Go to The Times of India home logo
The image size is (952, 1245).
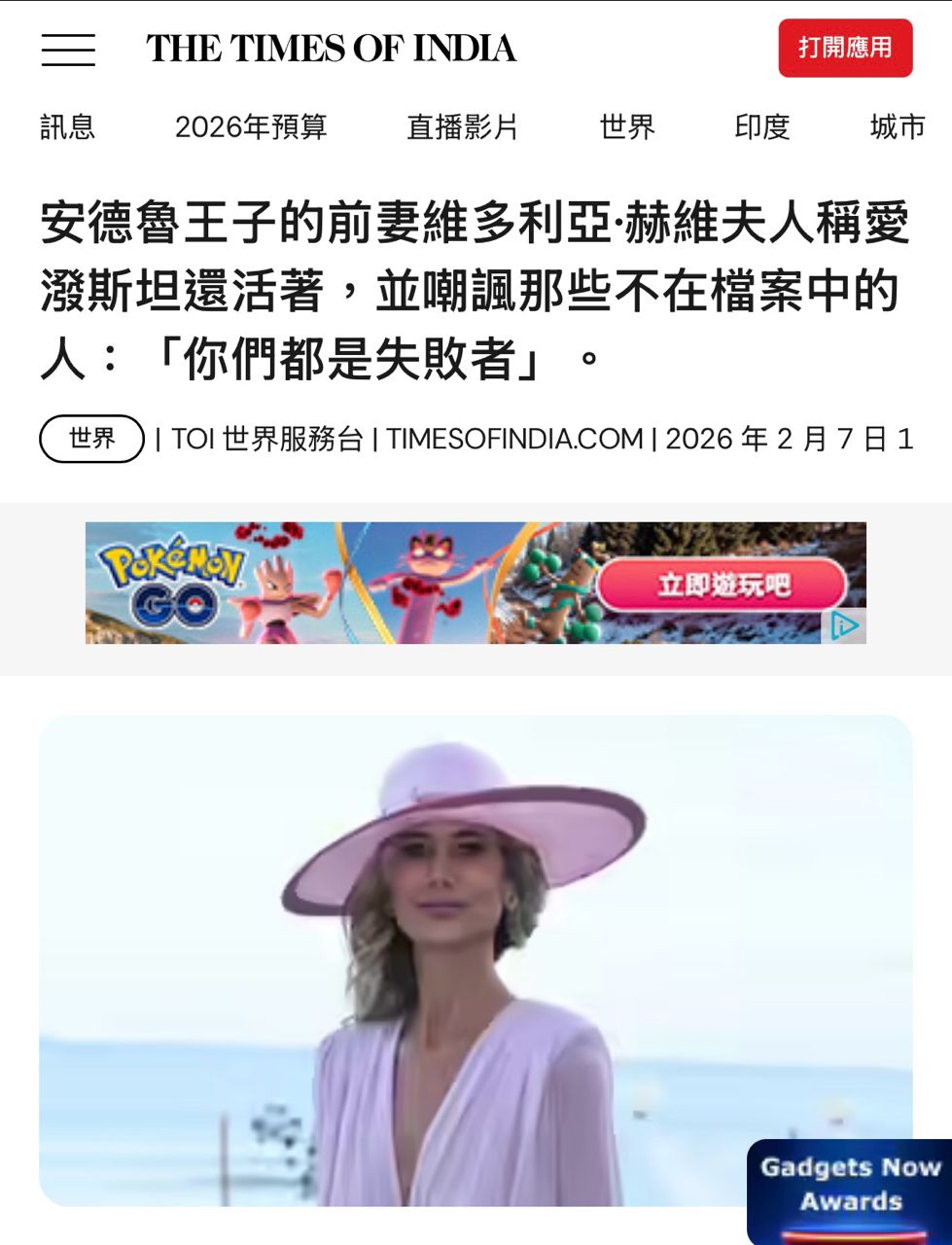(x=331, y=49)
